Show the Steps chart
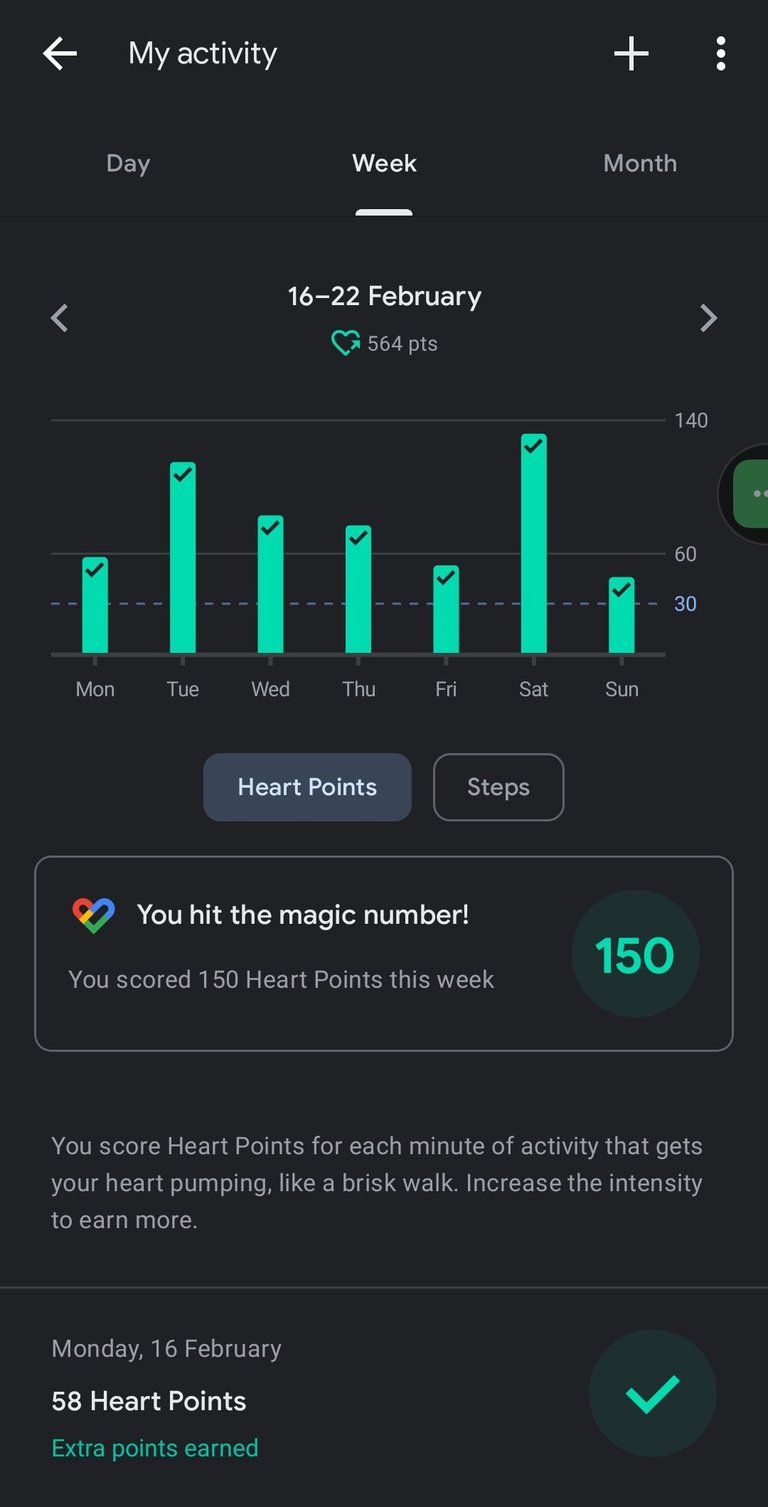This screenshot has height=1507, width=768. tap(498, 787)
